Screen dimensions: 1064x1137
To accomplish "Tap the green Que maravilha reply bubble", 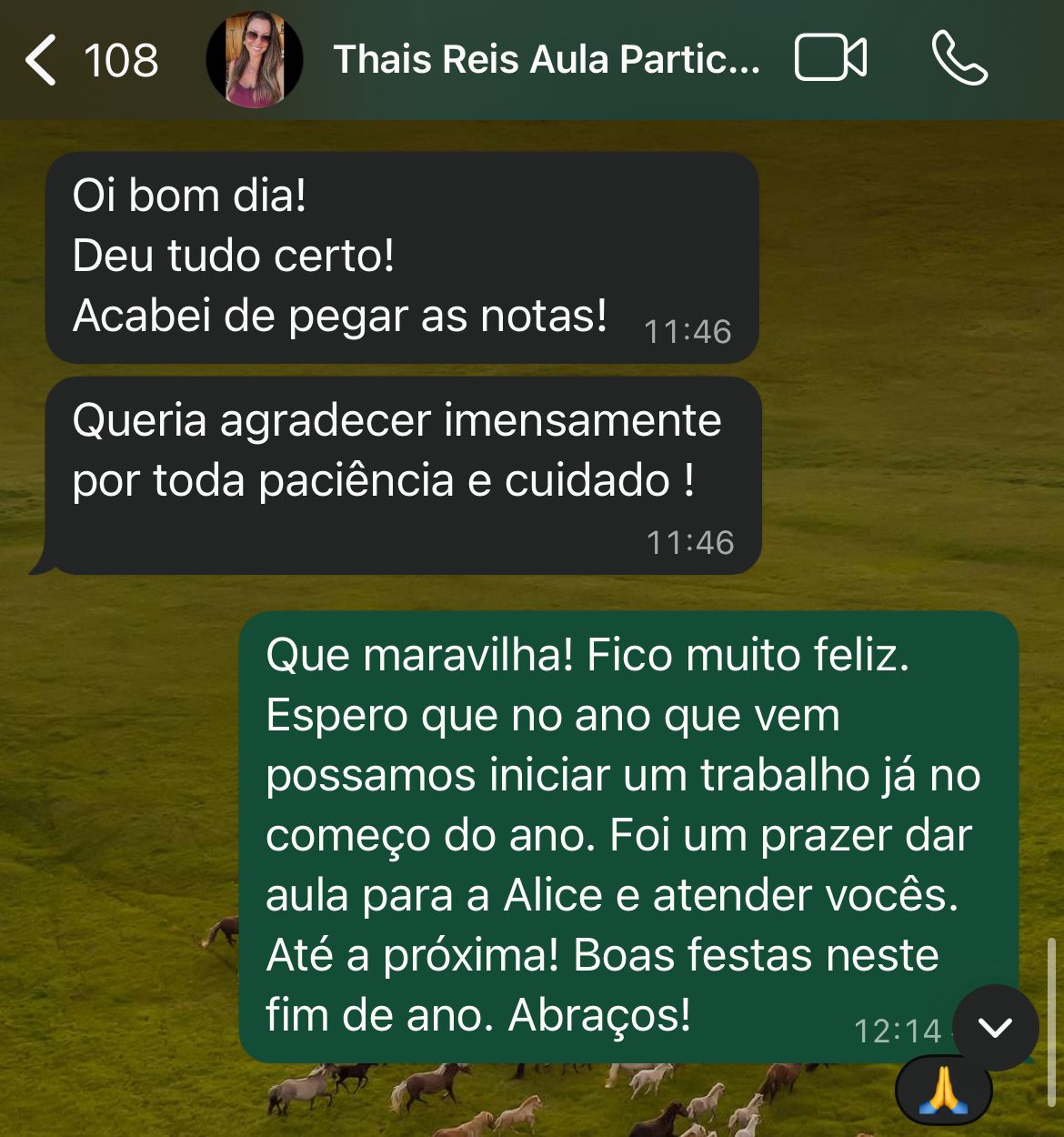I will point(627,837).
